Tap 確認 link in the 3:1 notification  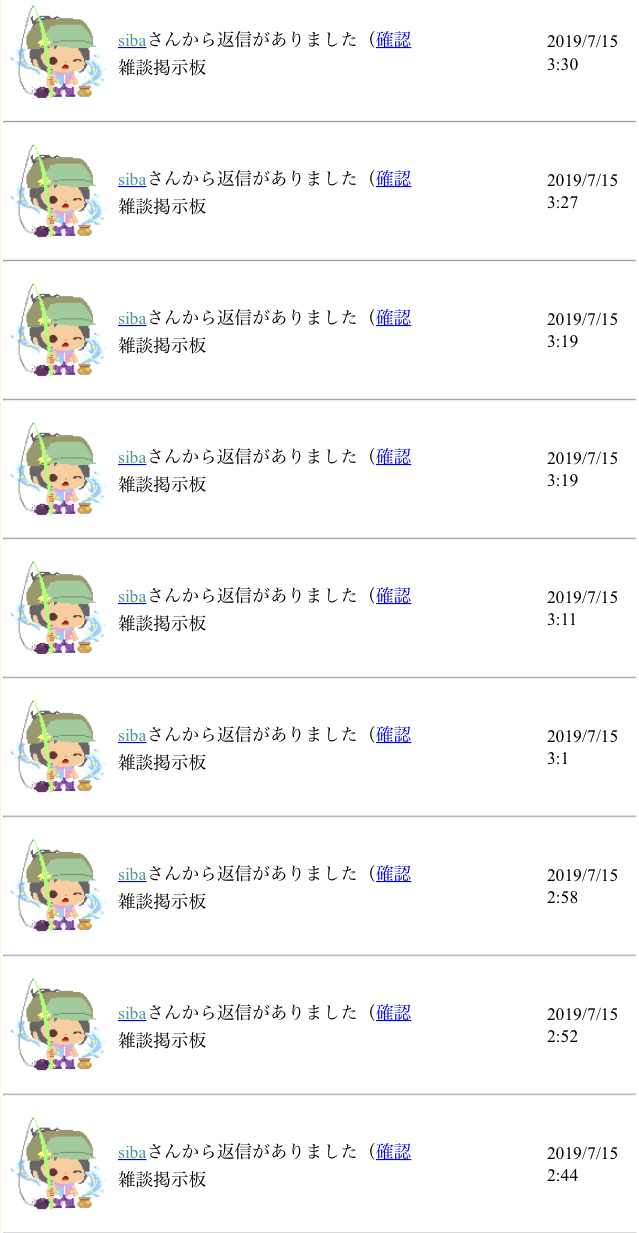393,735
